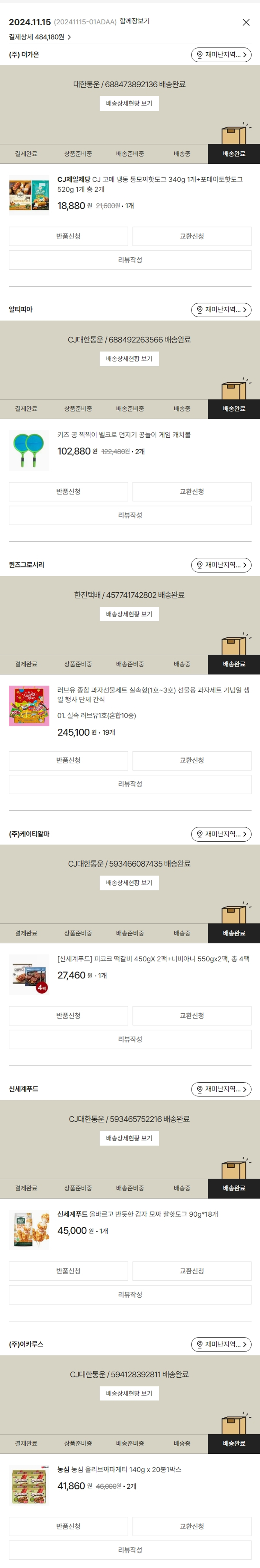This screenshot has width=260, height=1568.
Task: View 배송상세현황 for 대한통운 688473892136
Action: [129, 104]
